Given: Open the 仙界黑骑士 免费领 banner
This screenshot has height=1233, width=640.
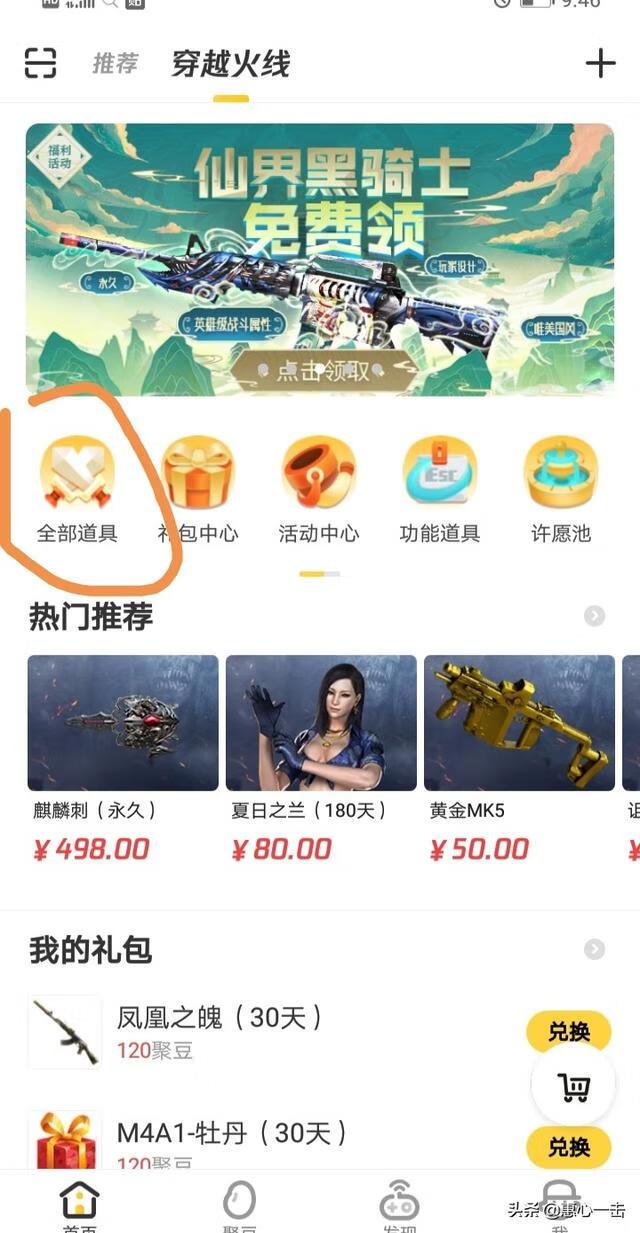Looking at the screenshot, I should pos(320,259).
